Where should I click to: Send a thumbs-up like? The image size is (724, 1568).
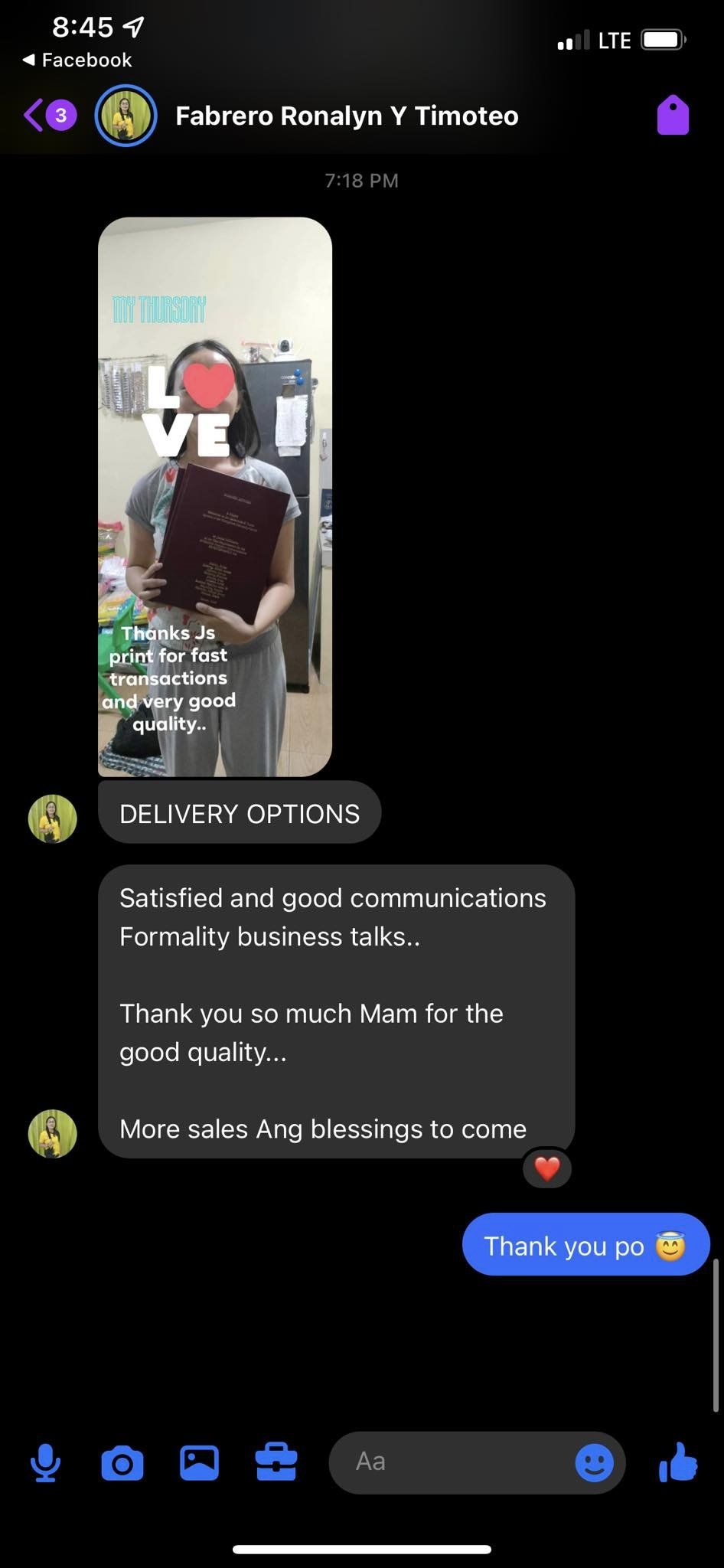click(x=678, y=1462)
